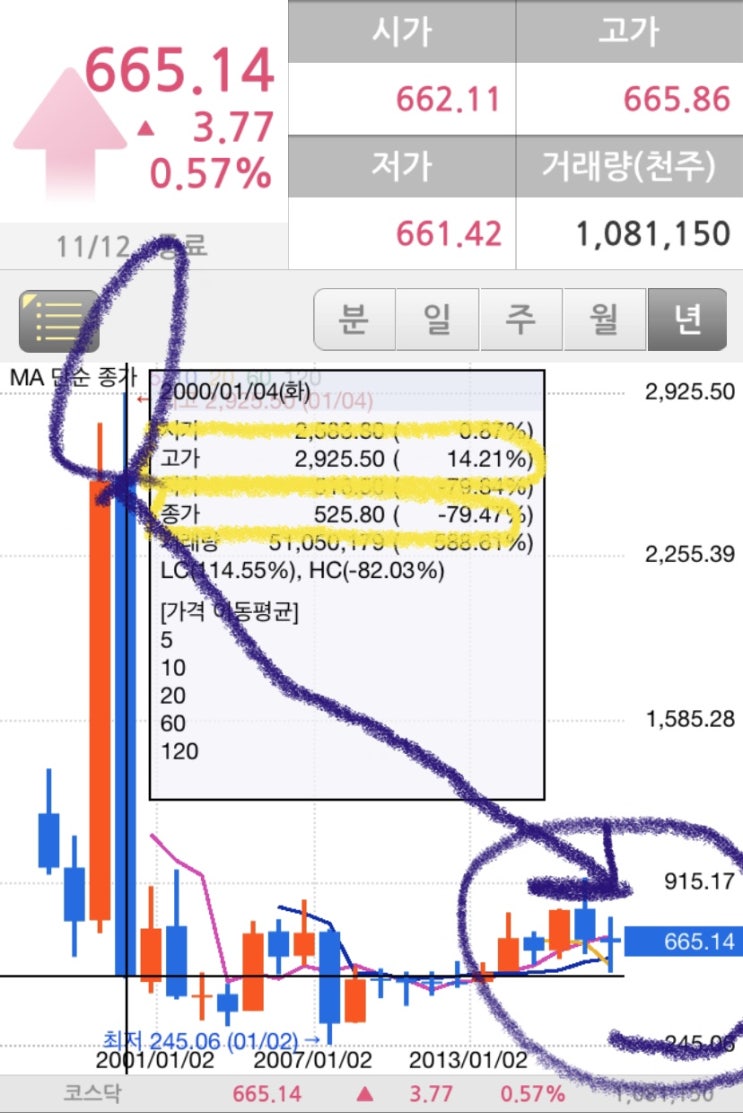Image resolution: width=743 pixels, height=1113 pixels.
Task: Switch chart to 월 (monthly) view
Action: tap(604, 320)
